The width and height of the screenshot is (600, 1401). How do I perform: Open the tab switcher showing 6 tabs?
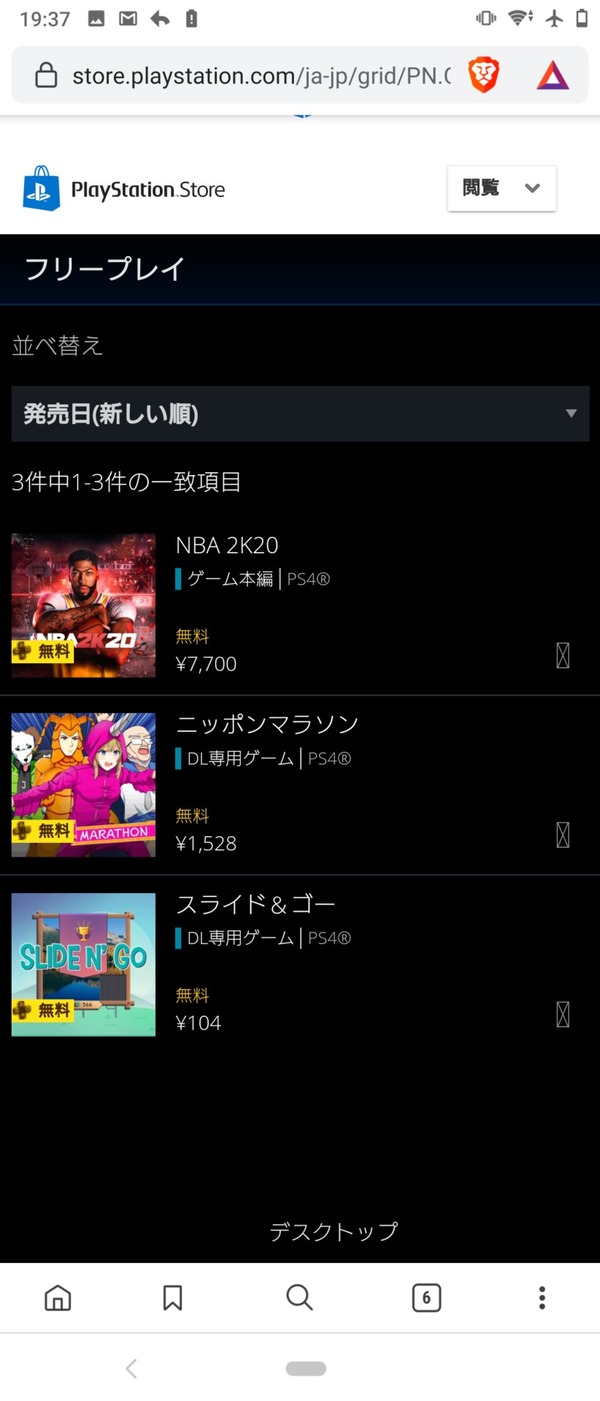[426, 1298]
